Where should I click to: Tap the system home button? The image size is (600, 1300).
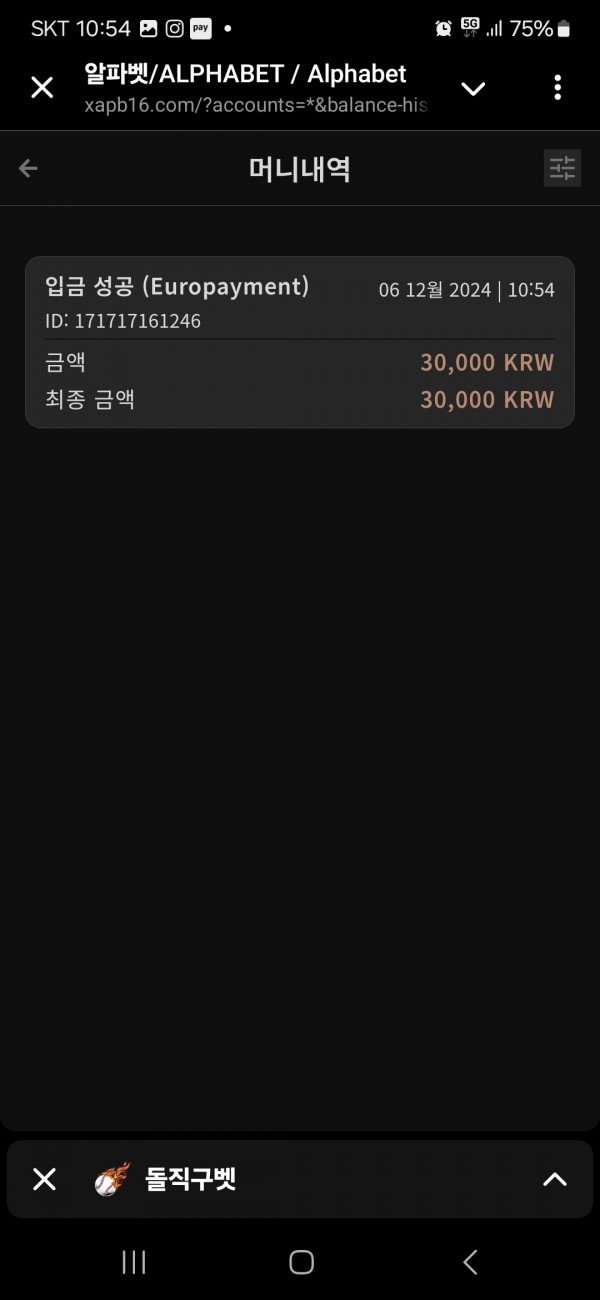[301, 1262]
